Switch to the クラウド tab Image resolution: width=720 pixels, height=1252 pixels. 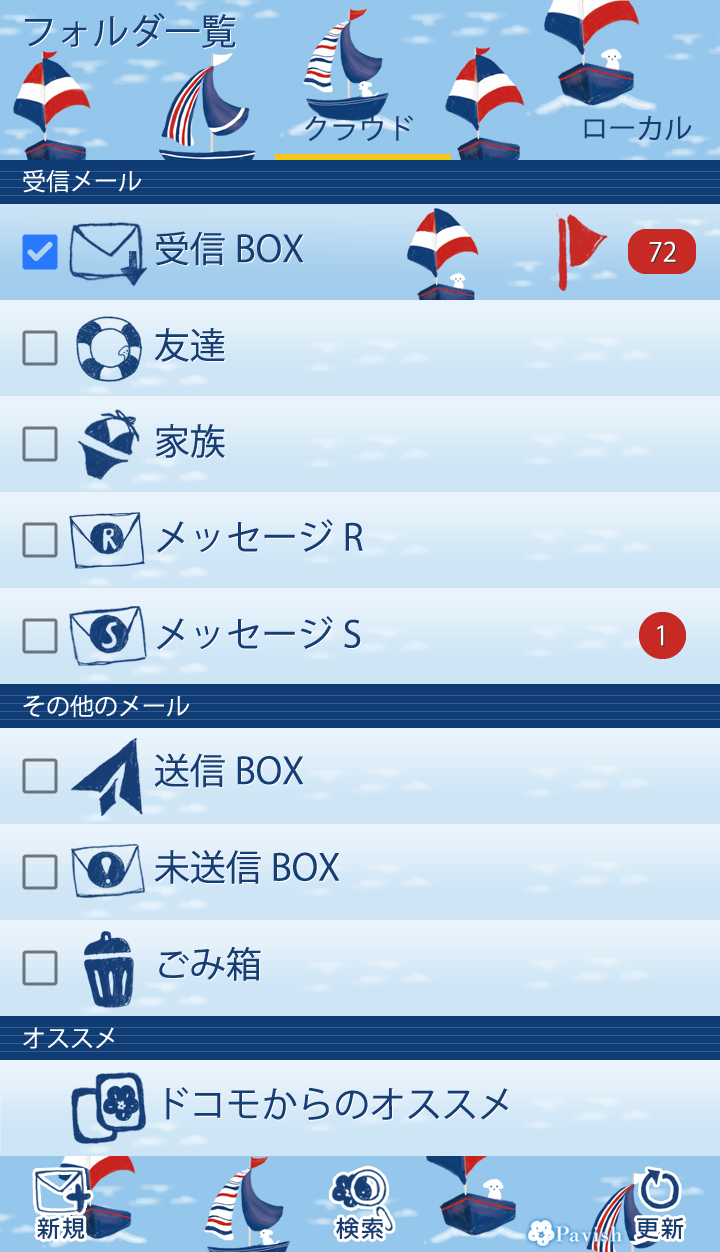[x=360, y=128]
